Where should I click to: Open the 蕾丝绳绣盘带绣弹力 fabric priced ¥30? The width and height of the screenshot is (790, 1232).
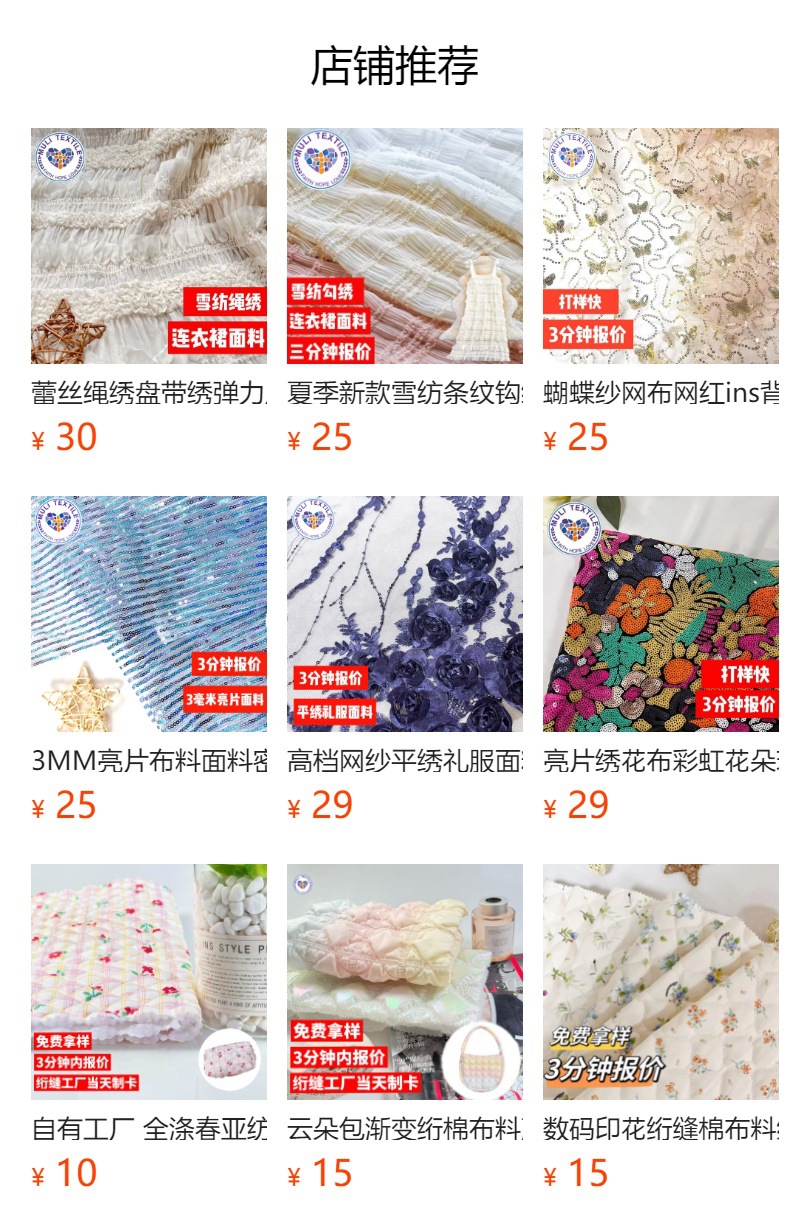coord(148,246)
